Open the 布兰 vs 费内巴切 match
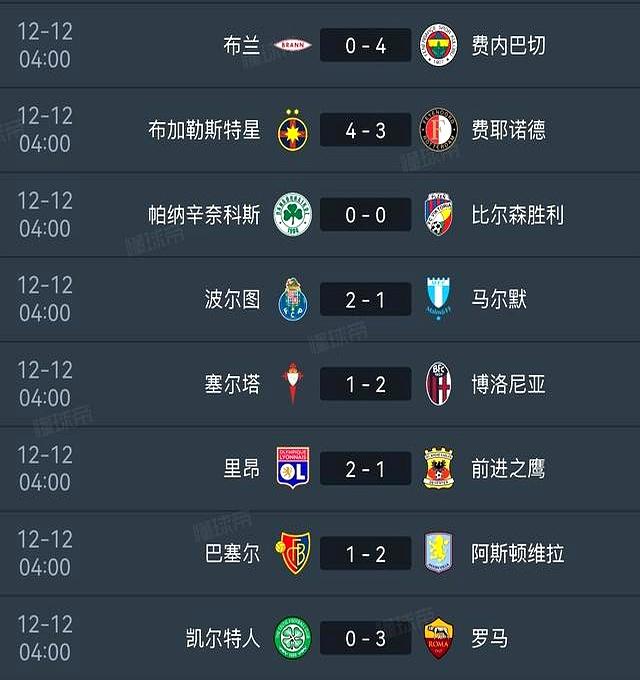Viewport: 640px width, 680px height. (365, 45)
